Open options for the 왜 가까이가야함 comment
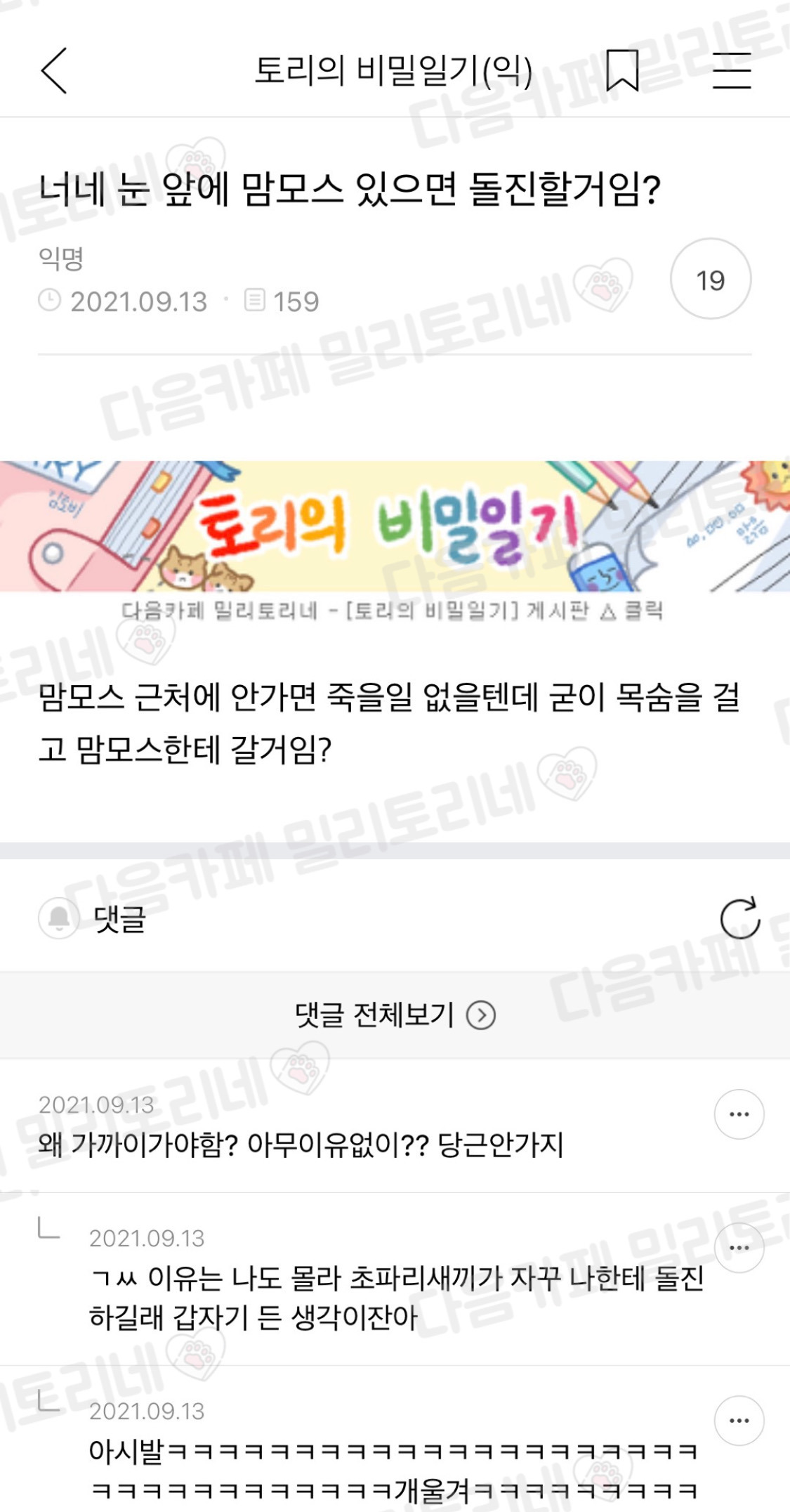The width and height of the screenshot is (790, 1512). pyautogui.click(x=739, y=1114)
